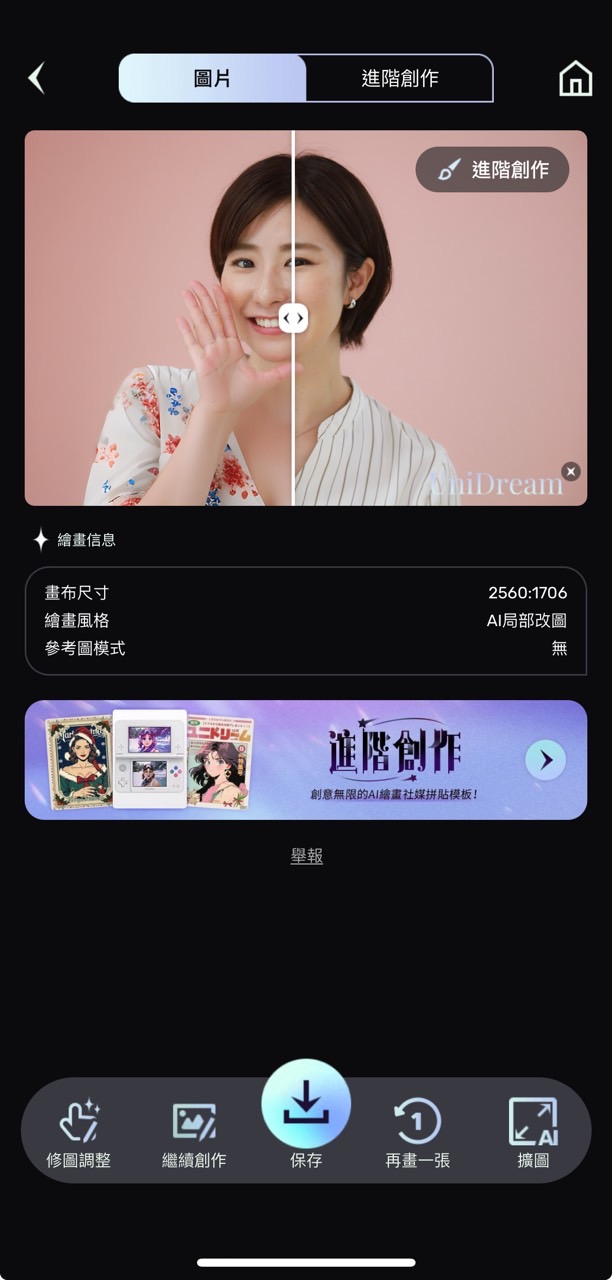Select 繼續創作 to continue creating
Screen dimensions: 612x1280
(194, 1132)
